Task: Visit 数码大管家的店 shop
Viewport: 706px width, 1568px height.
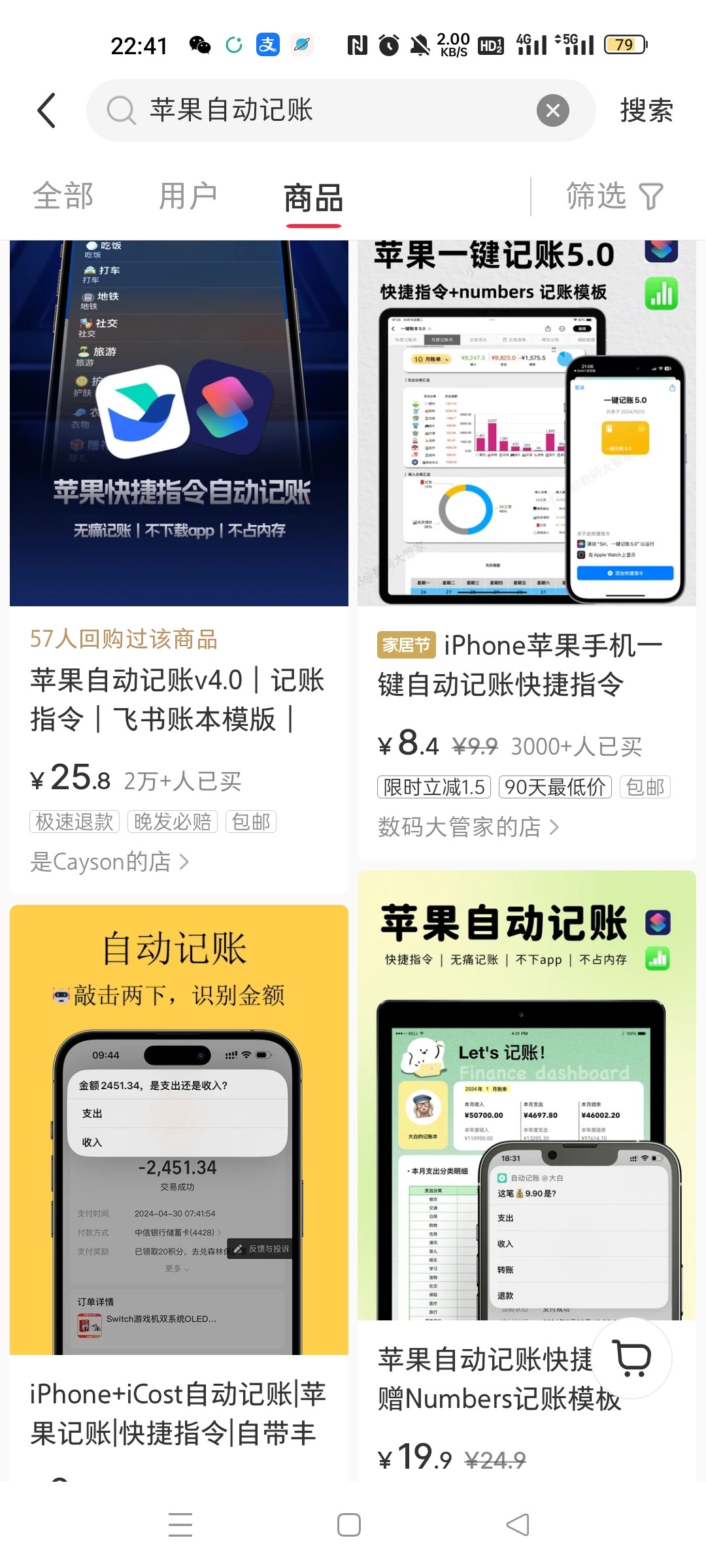Action: (468, 826)
